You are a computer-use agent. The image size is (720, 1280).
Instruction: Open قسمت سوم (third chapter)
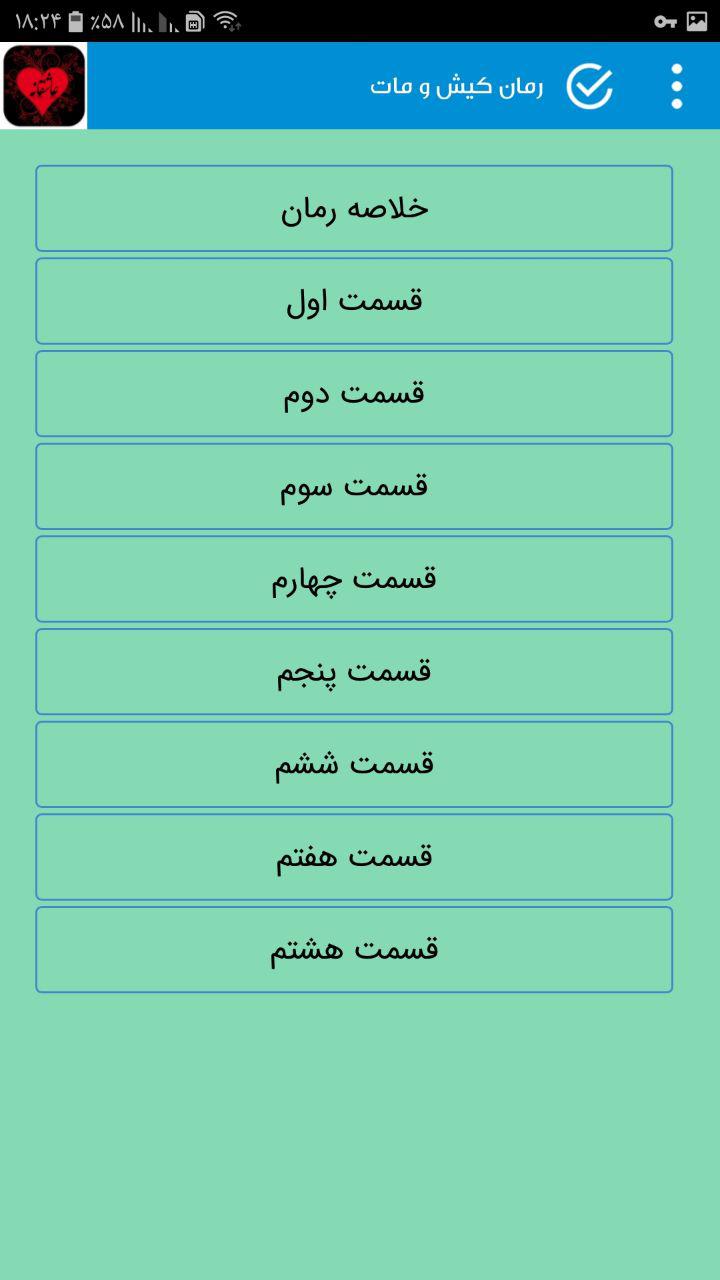point(354,486)
